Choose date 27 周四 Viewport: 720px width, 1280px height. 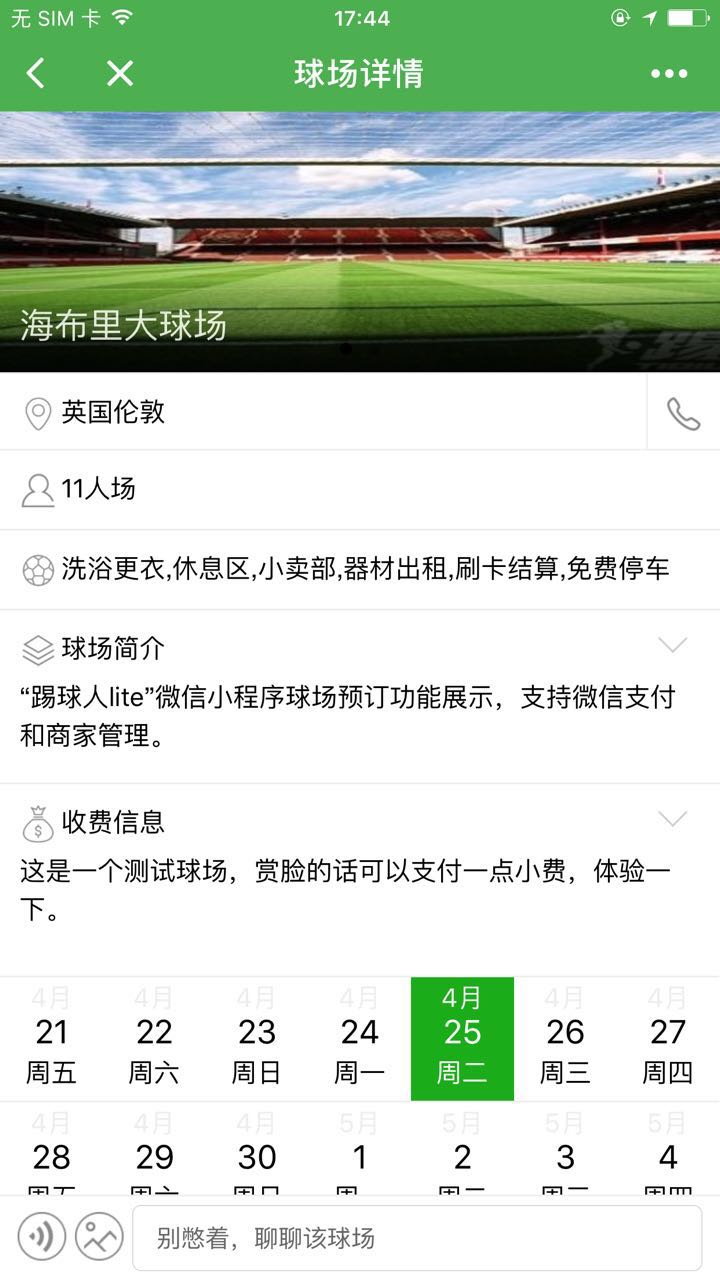tap(668, 1038)
